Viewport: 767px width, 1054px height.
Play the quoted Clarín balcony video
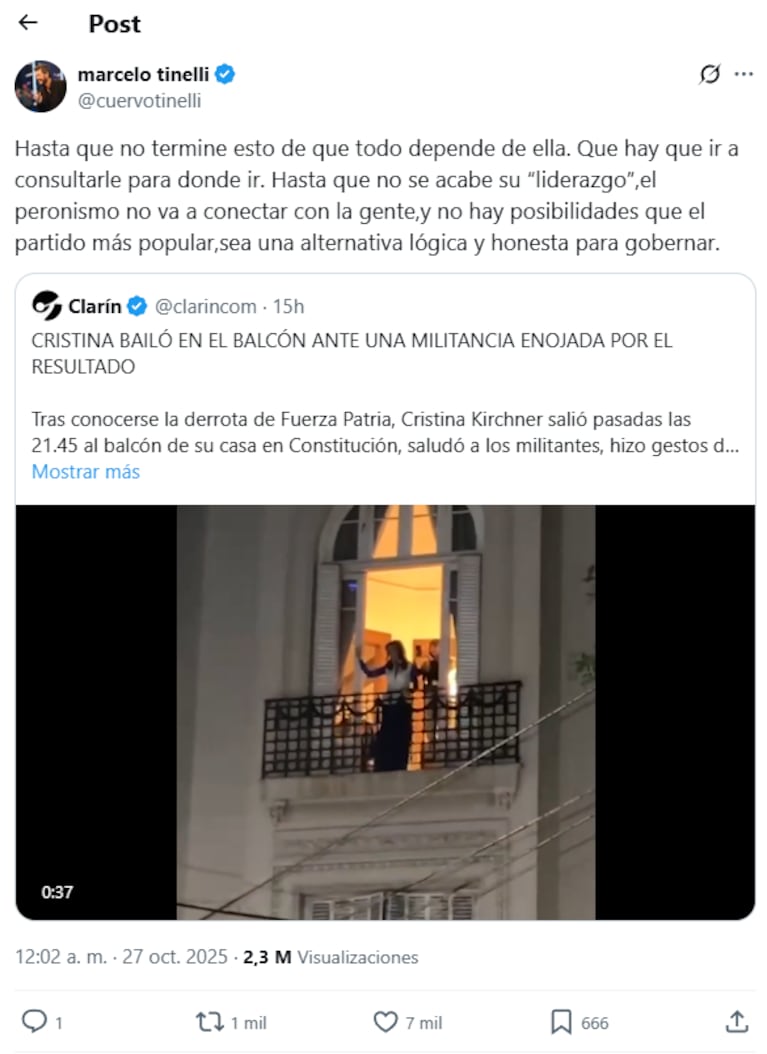385,712
